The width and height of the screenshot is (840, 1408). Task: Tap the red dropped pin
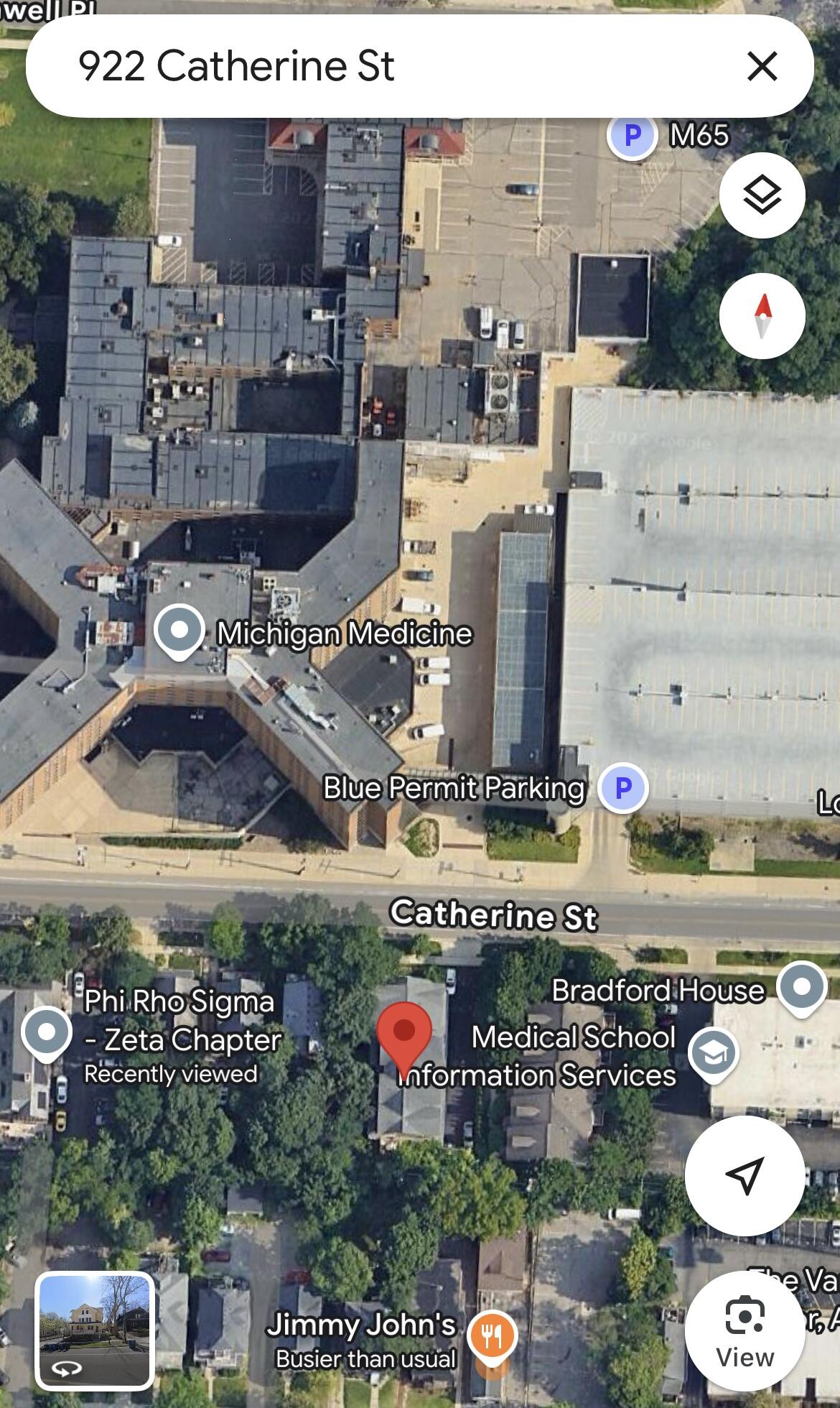pos(404,1034)
